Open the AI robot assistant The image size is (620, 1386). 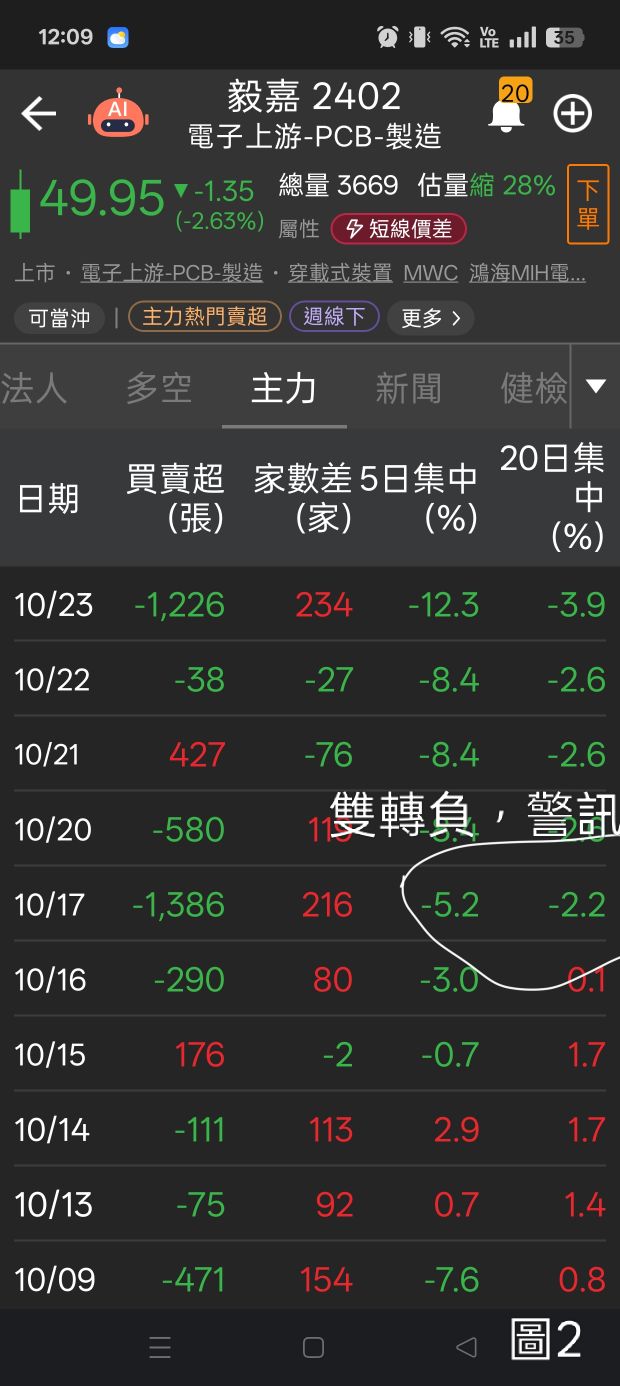(x=118, y=113)
